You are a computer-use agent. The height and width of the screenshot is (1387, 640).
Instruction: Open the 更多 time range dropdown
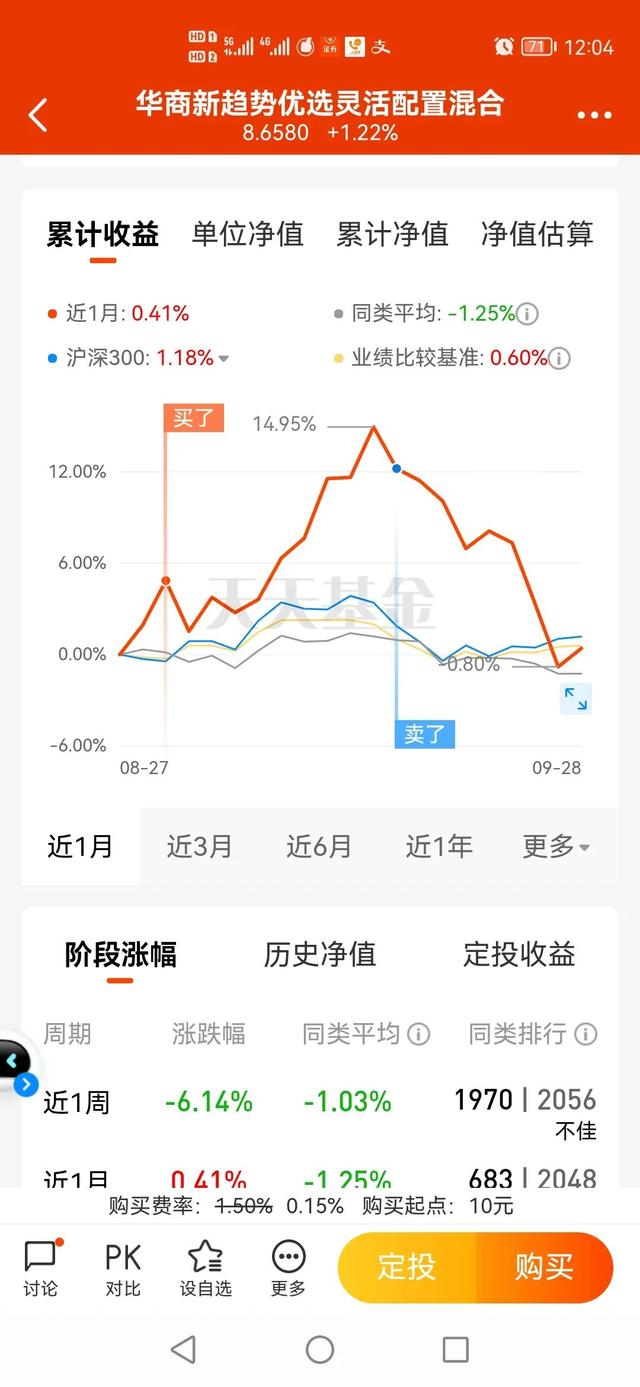[556, 847]
